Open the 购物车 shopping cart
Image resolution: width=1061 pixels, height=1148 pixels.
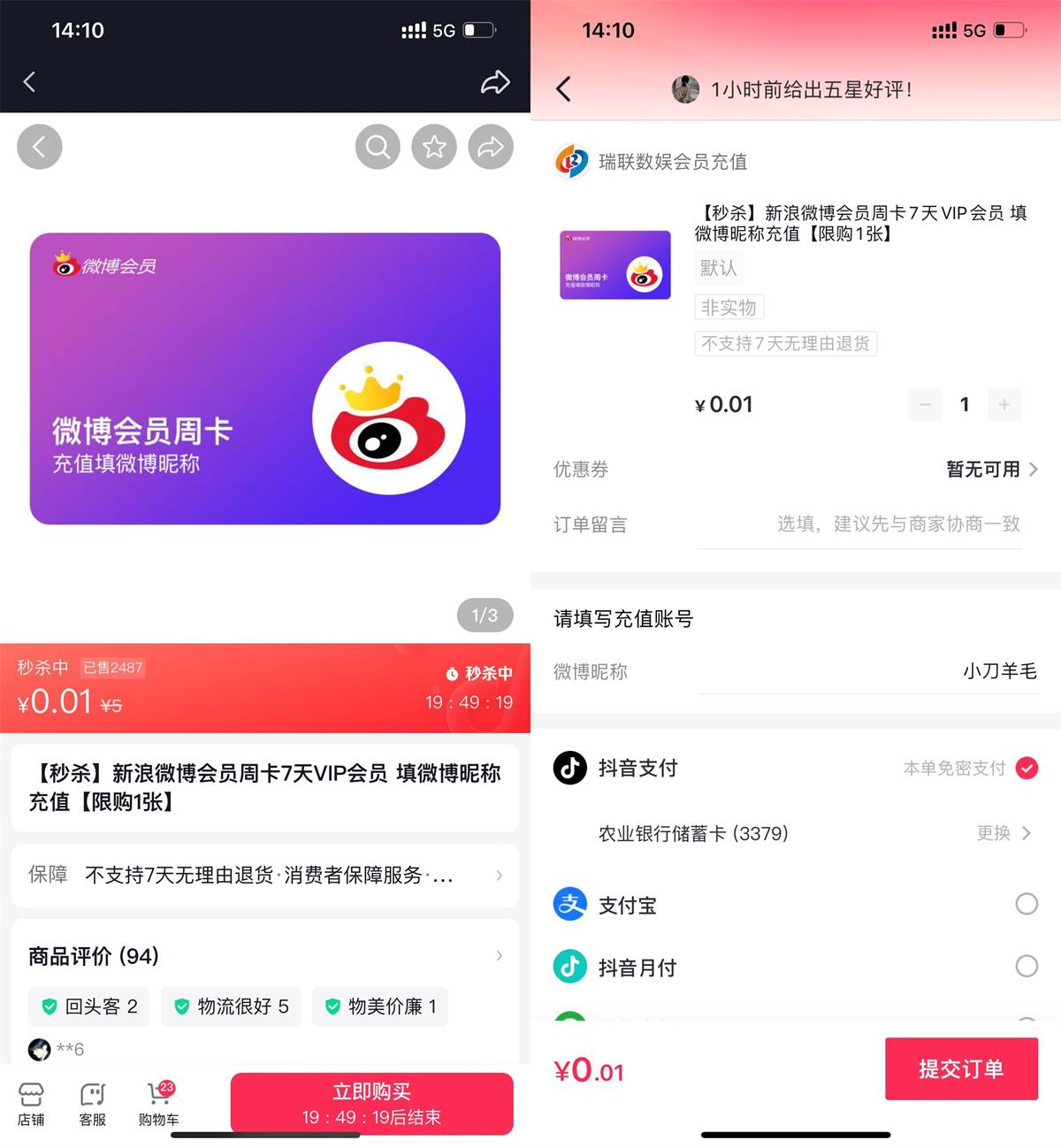[157, 1101]
